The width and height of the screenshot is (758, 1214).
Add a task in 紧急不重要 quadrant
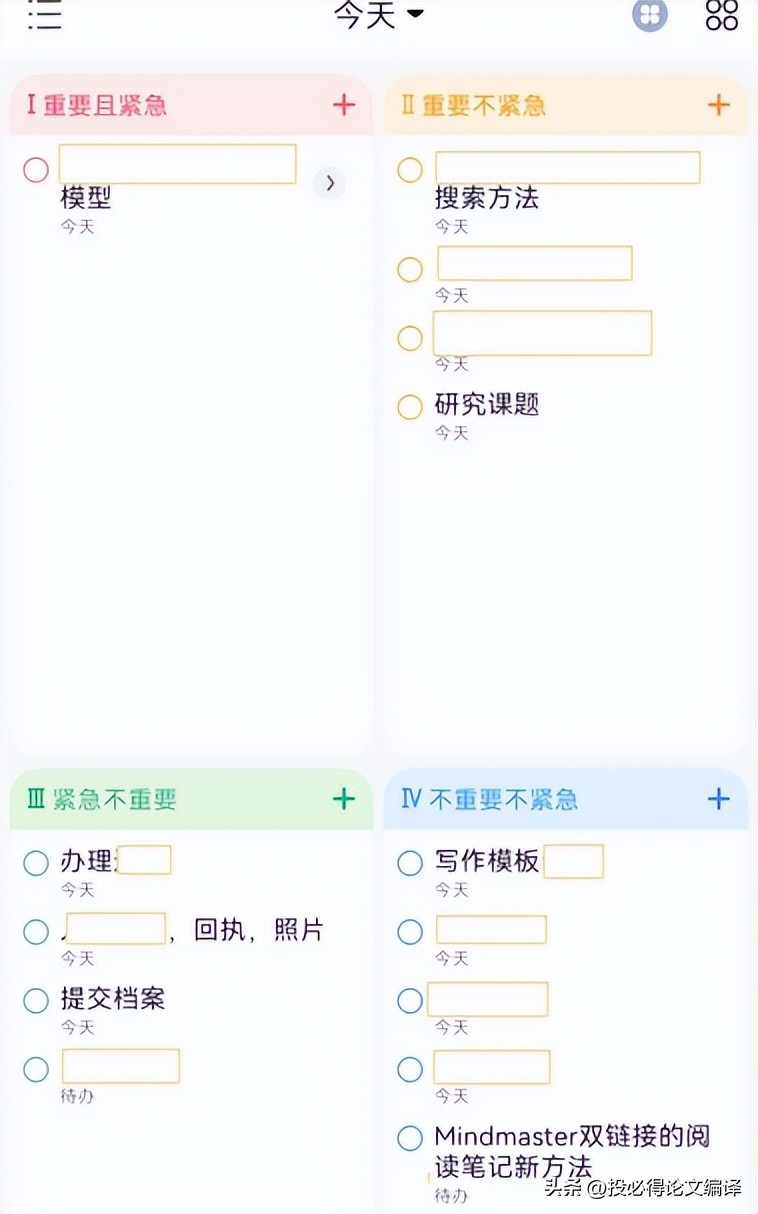344,798
